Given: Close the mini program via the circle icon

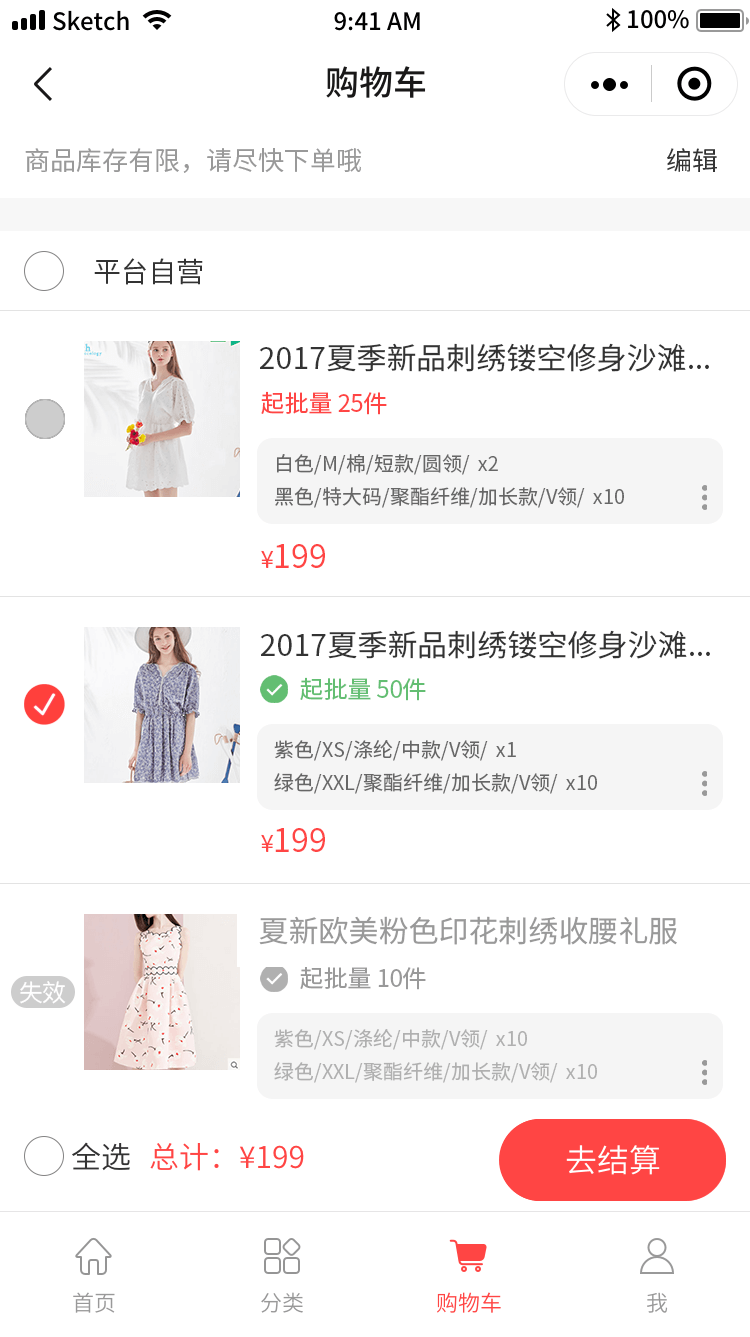Looking at the screenshot, I should 694,85.
